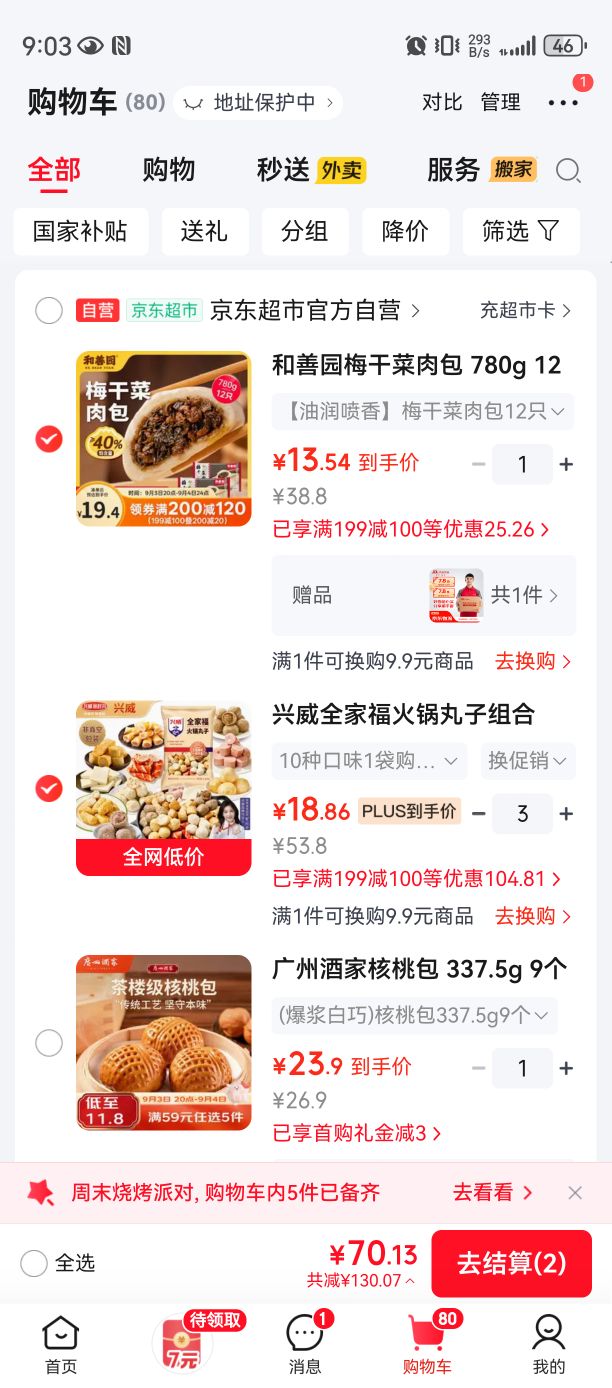Open the three-dot overflow menu
Viewport: 612px width, 1388px height.
tap(563, 102)
